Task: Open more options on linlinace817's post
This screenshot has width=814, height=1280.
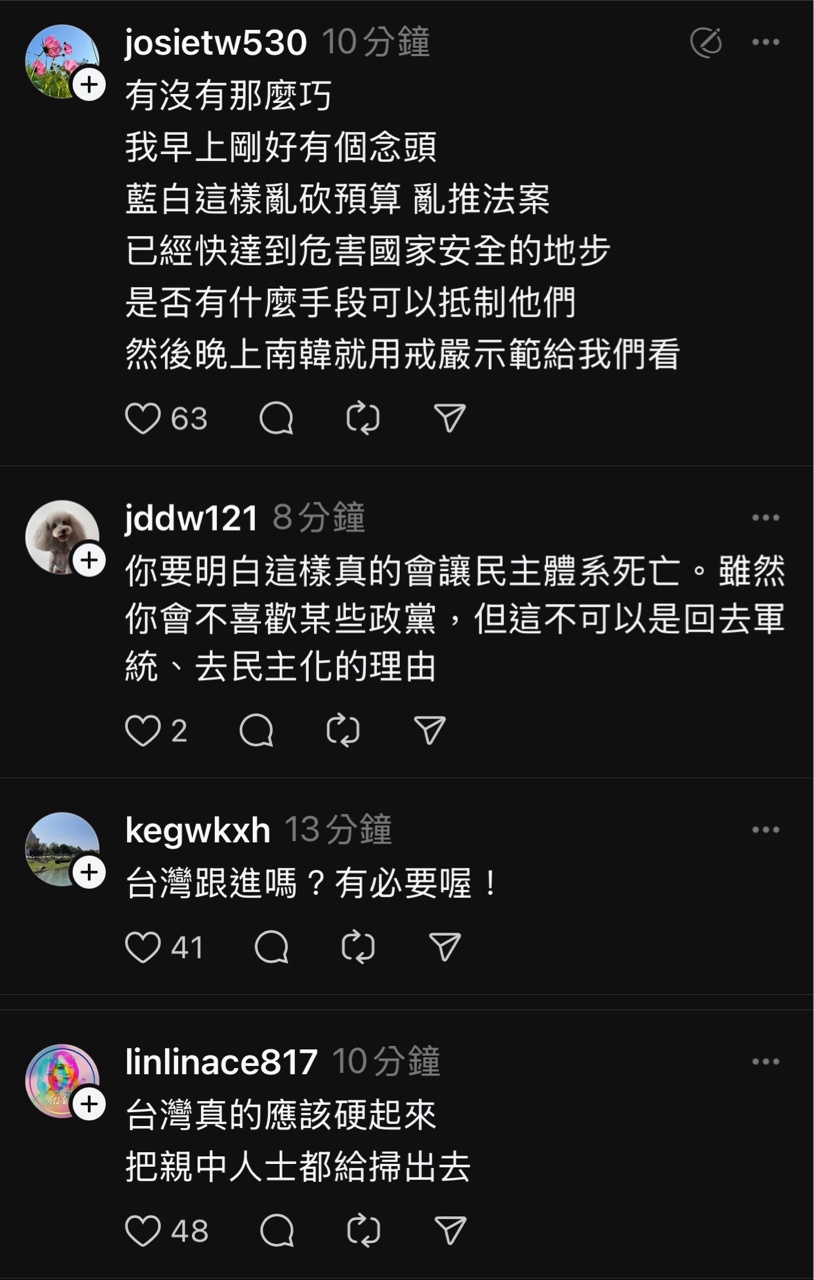Action: coord(765,1062)
